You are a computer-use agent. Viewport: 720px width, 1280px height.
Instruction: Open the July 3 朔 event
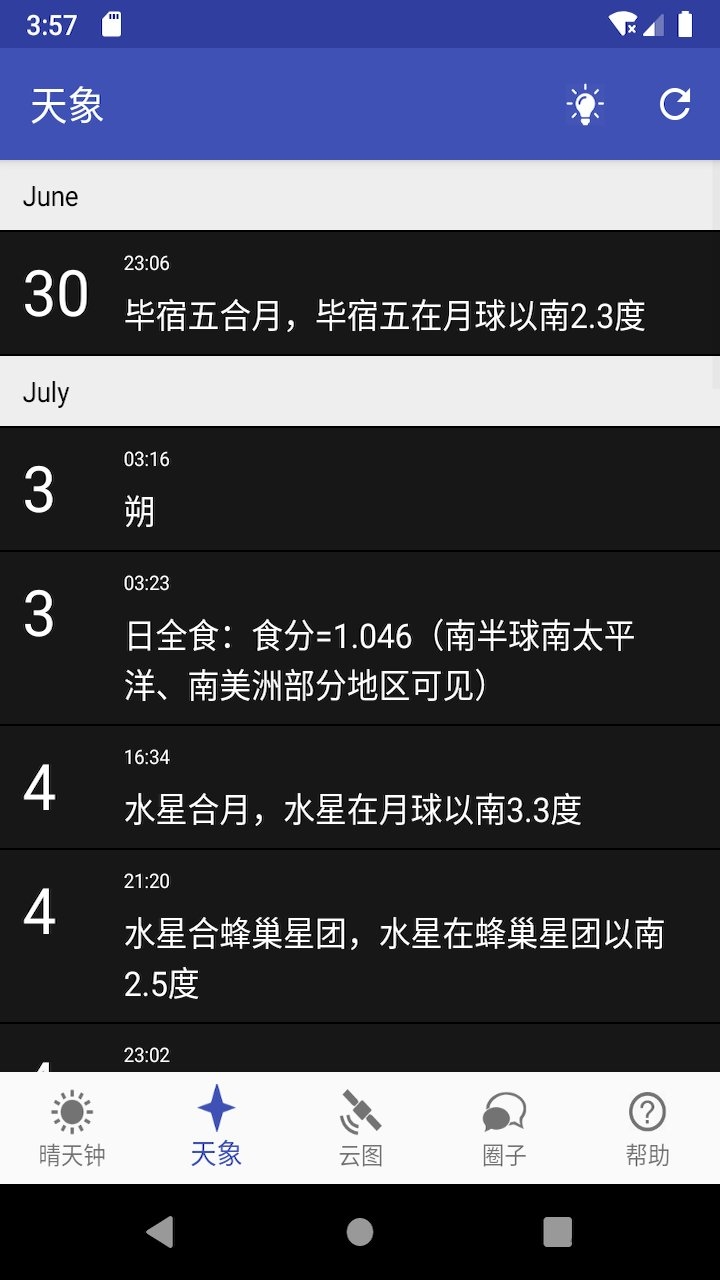[x=360, y=489]
